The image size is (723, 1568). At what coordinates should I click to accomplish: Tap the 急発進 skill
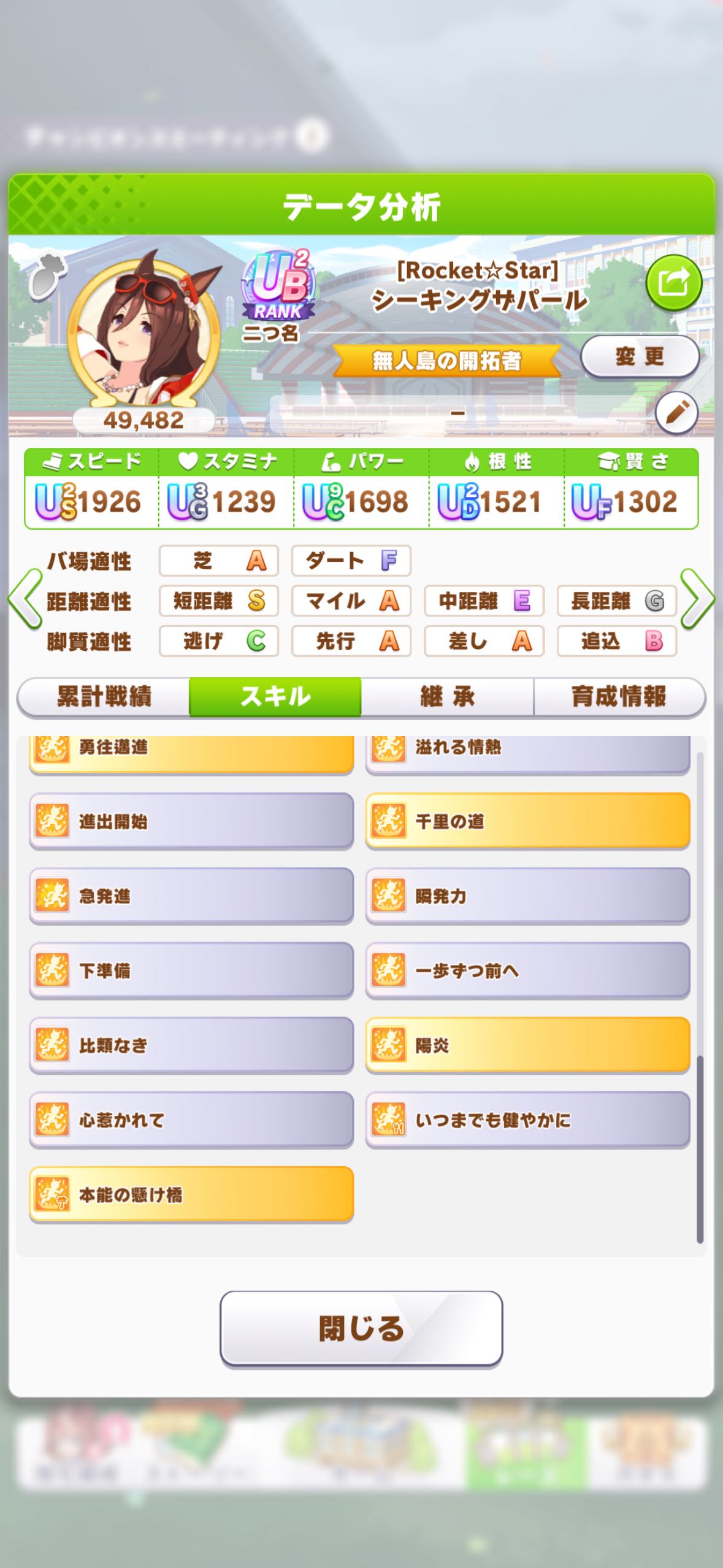[191, 896]
